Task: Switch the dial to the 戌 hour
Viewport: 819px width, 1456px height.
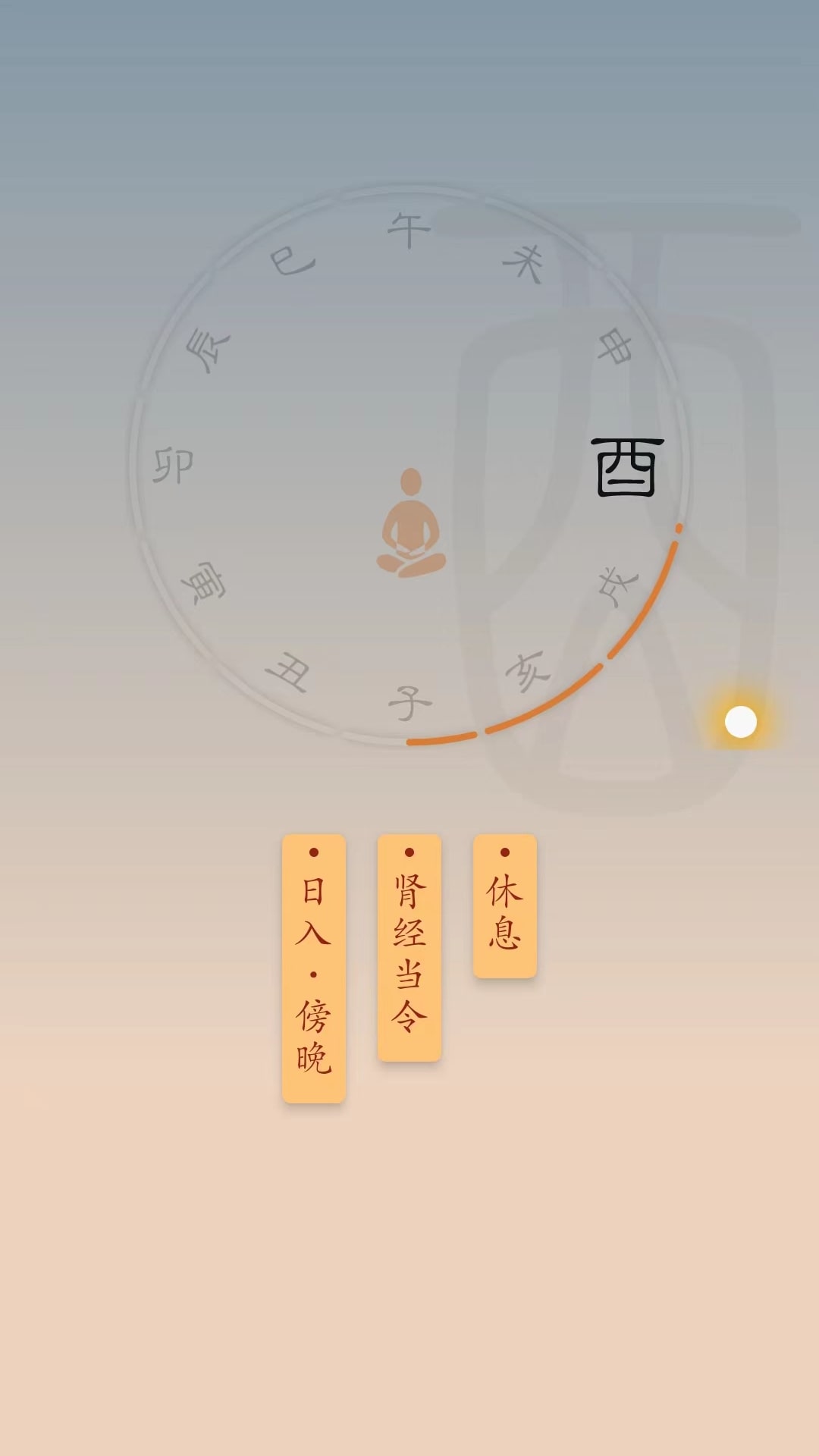Action: click(617, 586)
